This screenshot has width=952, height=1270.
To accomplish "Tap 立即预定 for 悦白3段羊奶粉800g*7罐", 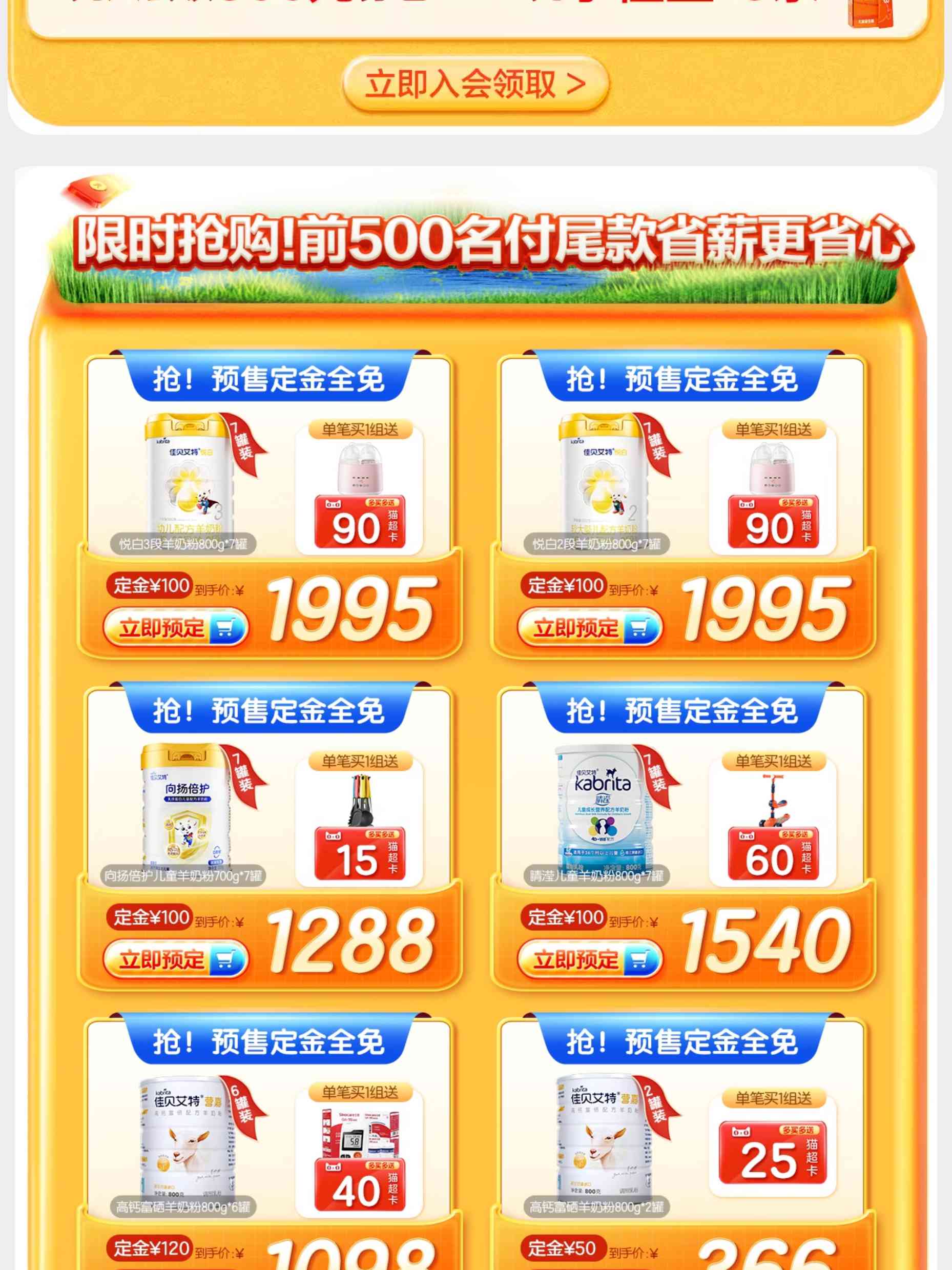I will pyautogui.click(x=176, y=628).
